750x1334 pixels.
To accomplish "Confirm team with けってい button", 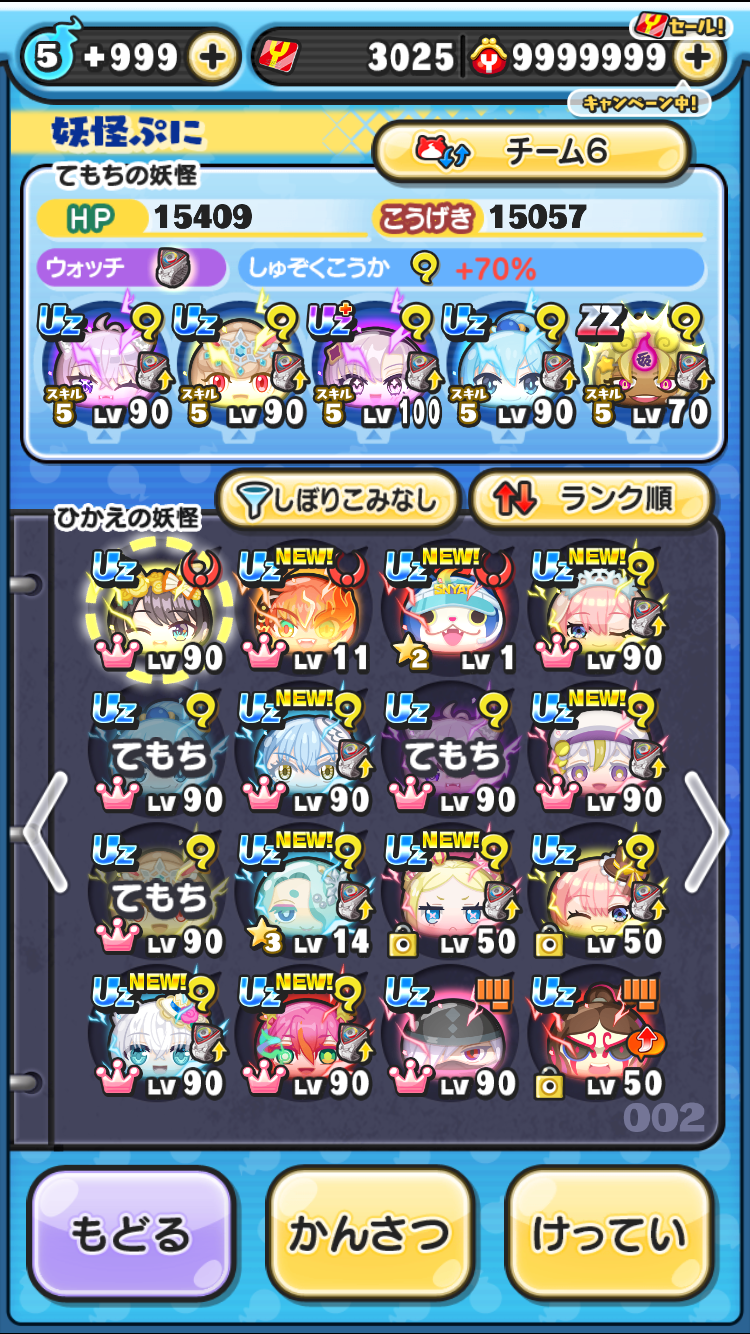I will (610, 1235).
